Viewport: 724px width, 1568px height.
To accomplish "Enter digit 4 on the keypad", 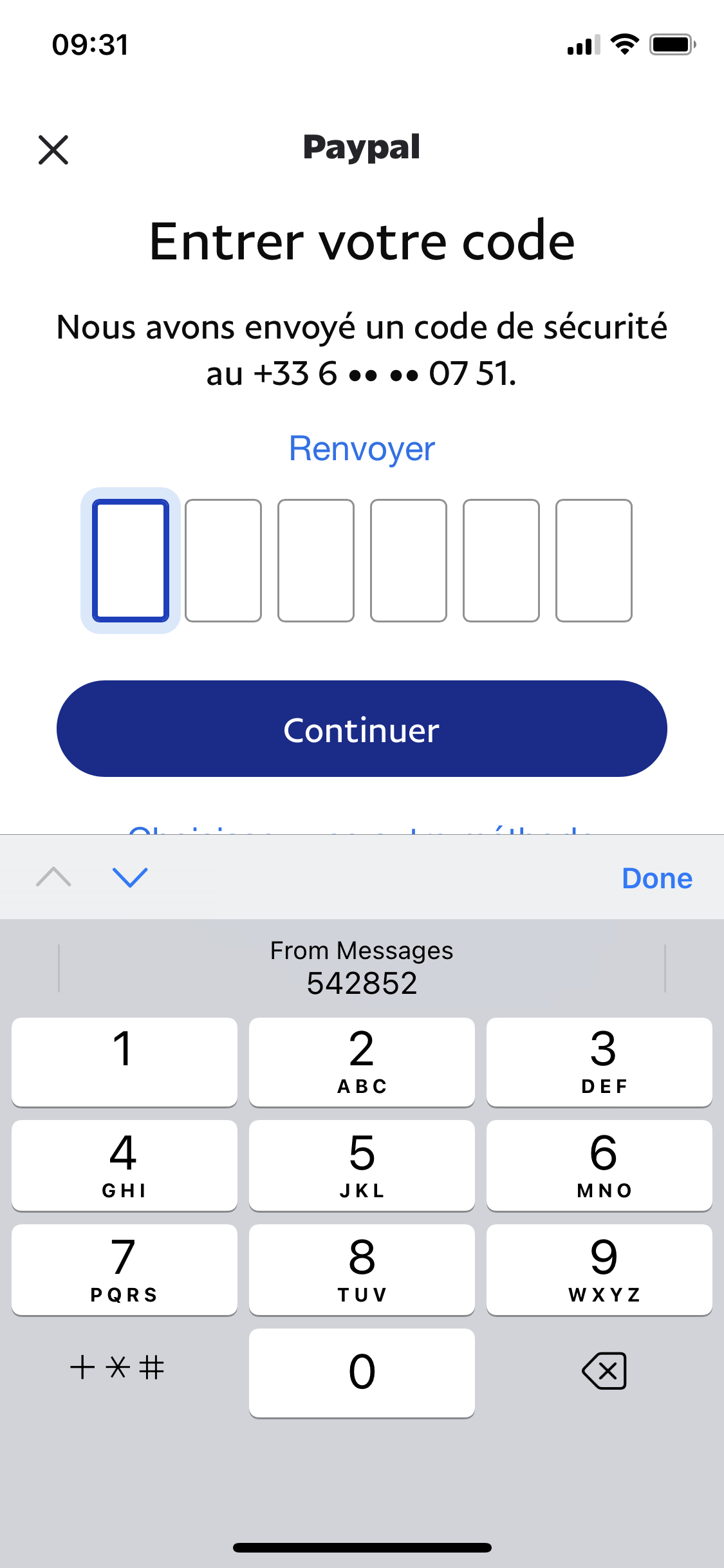I will [124, 1165].
